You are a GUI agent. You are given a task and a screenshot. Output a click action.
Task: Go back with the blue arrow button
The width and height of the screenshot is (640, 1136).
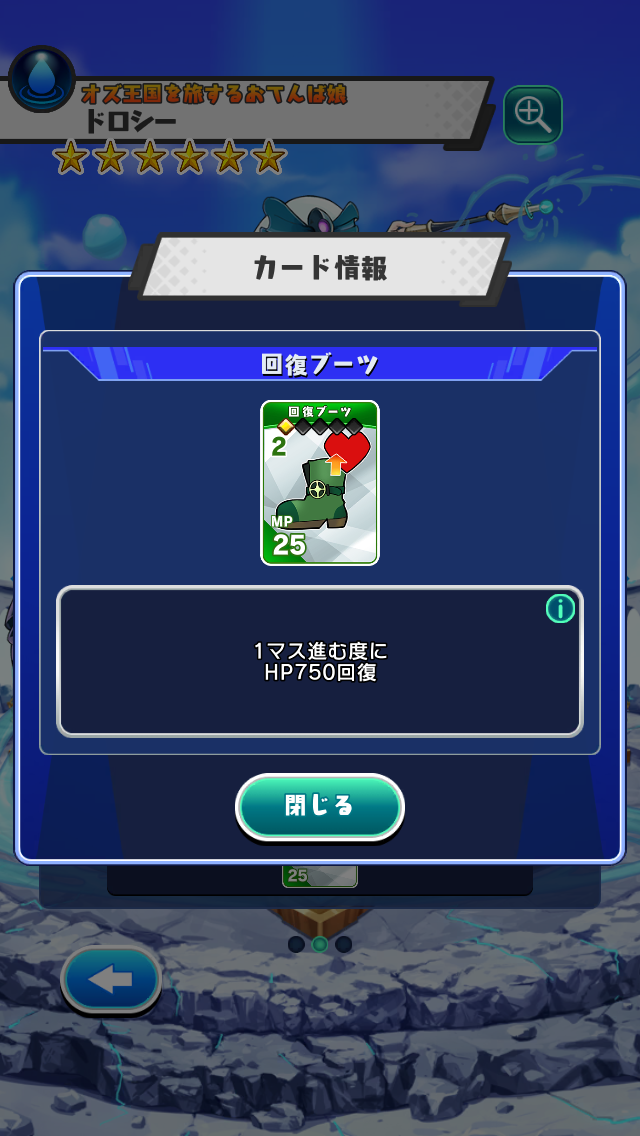click(x=110, y=980)
